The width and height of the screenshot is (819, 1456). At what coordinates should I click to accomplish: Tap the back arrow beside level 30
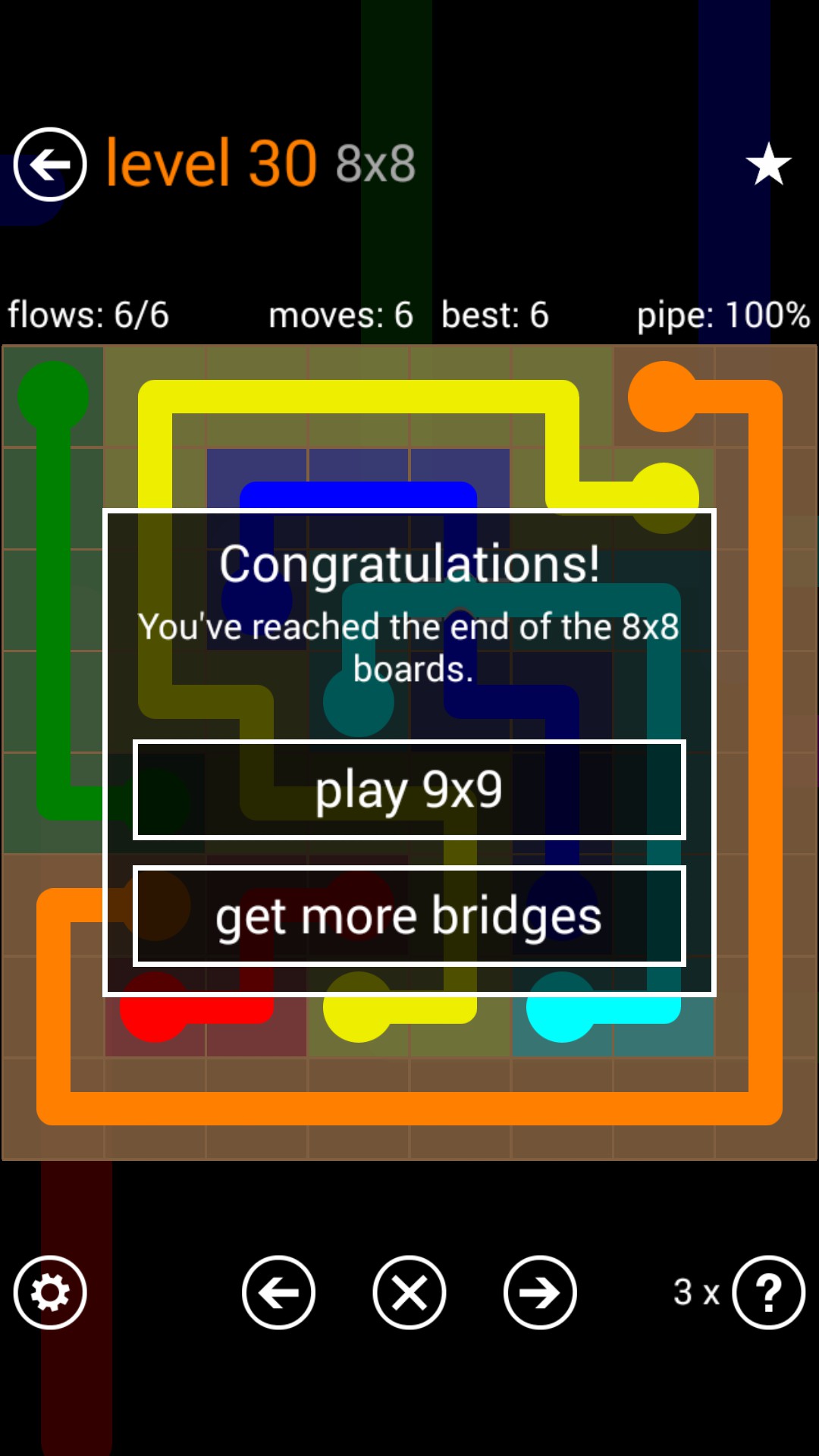point(50,165)
